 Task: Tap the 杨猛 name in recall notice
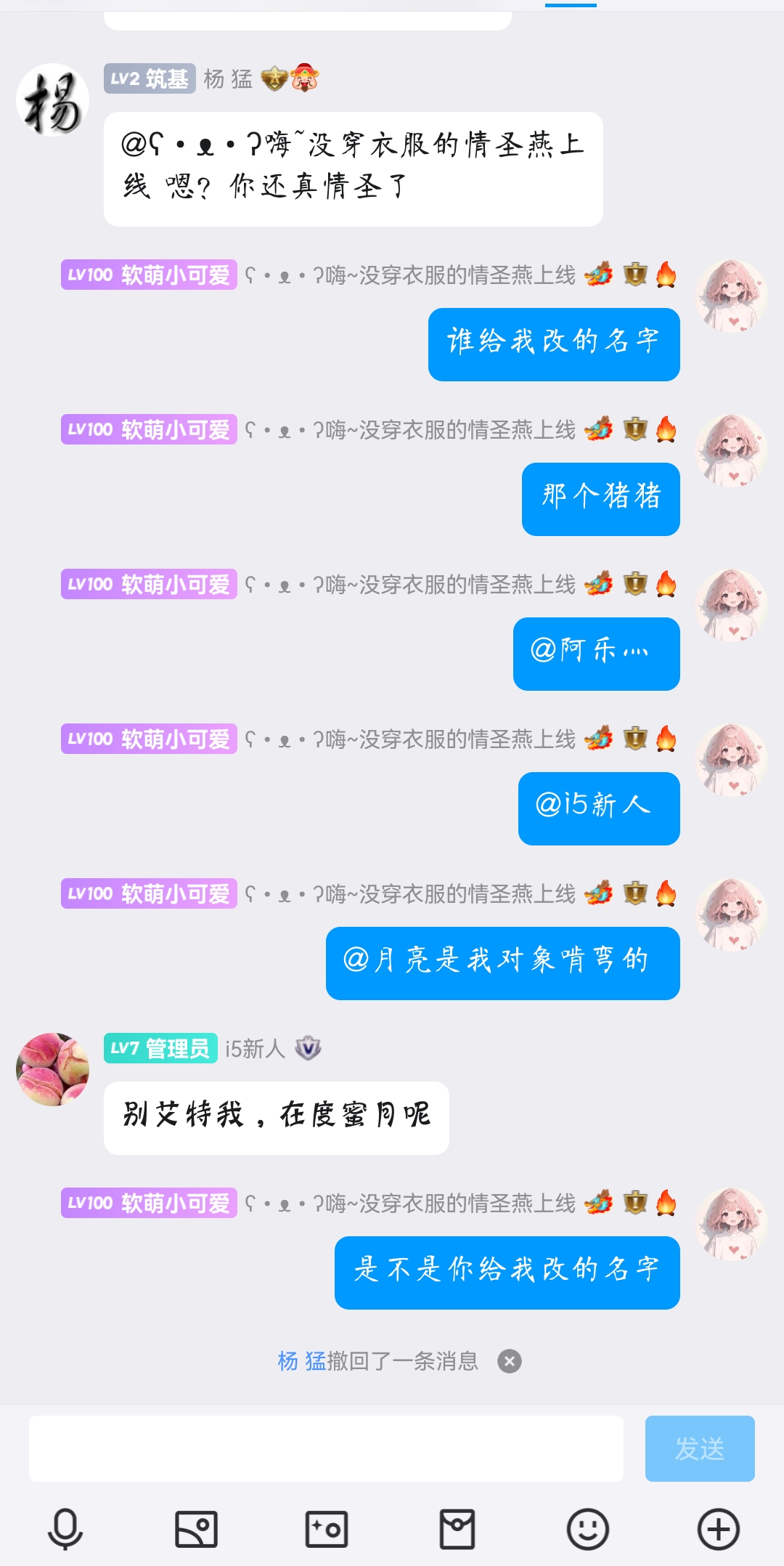(x=301, y=1361)
